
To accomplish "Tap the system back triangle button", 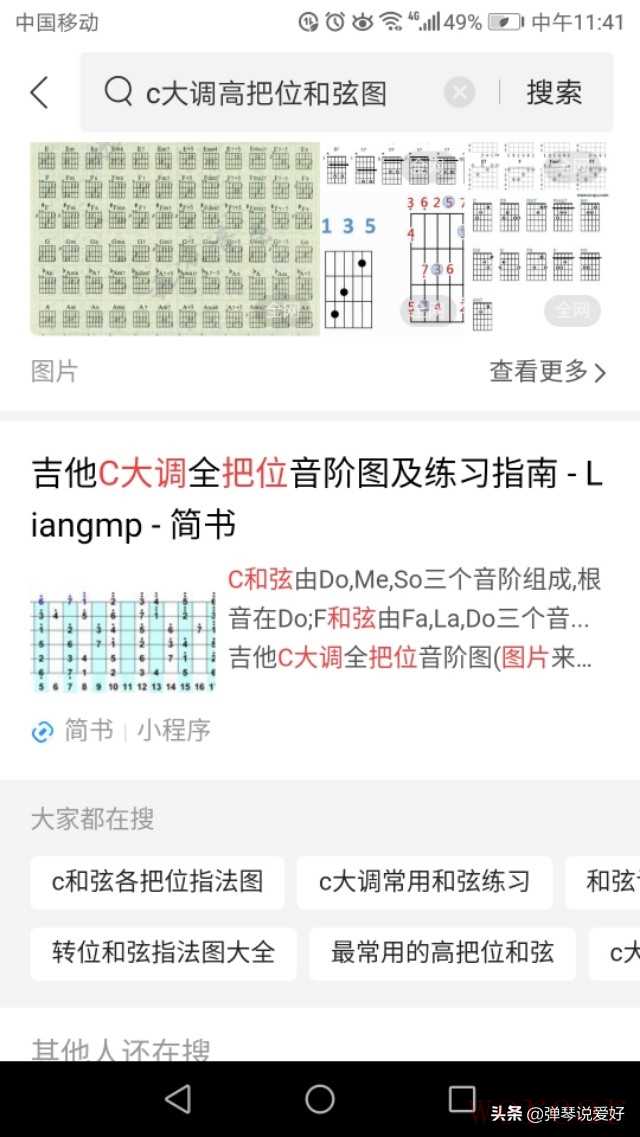I will tap(178, 1099).
